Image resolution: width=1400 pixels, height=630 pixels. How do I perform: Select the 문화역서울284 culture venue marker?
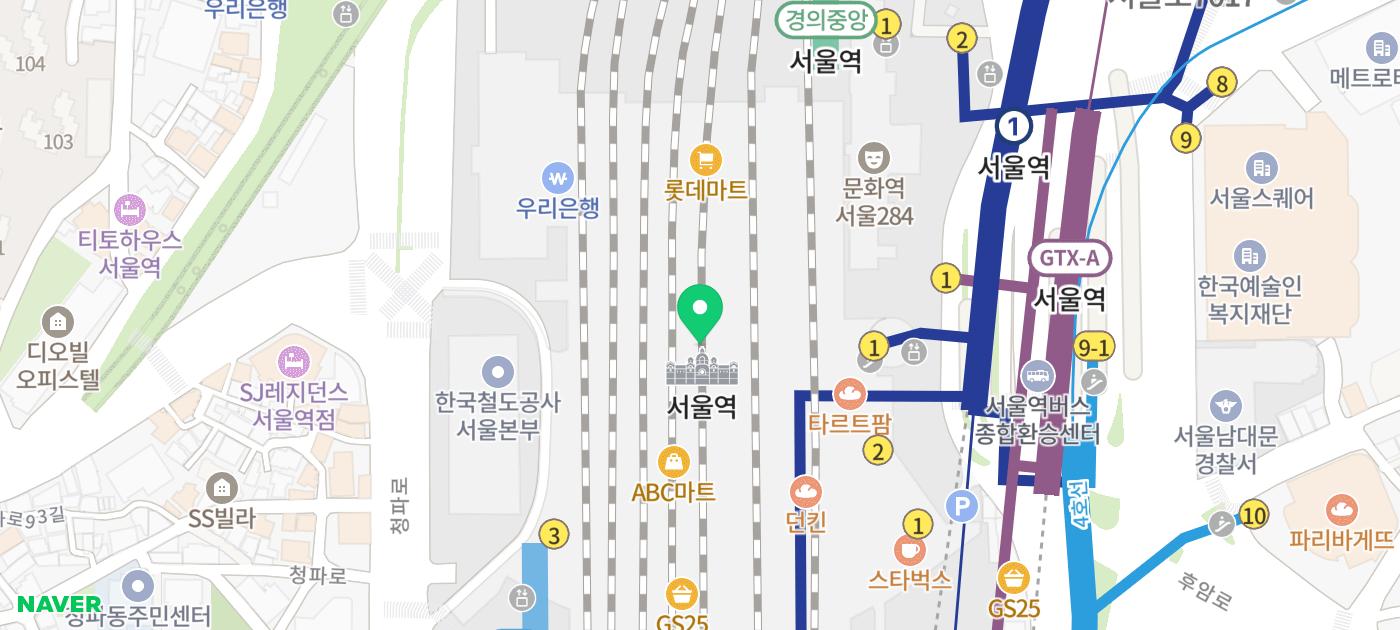(874, 157)
